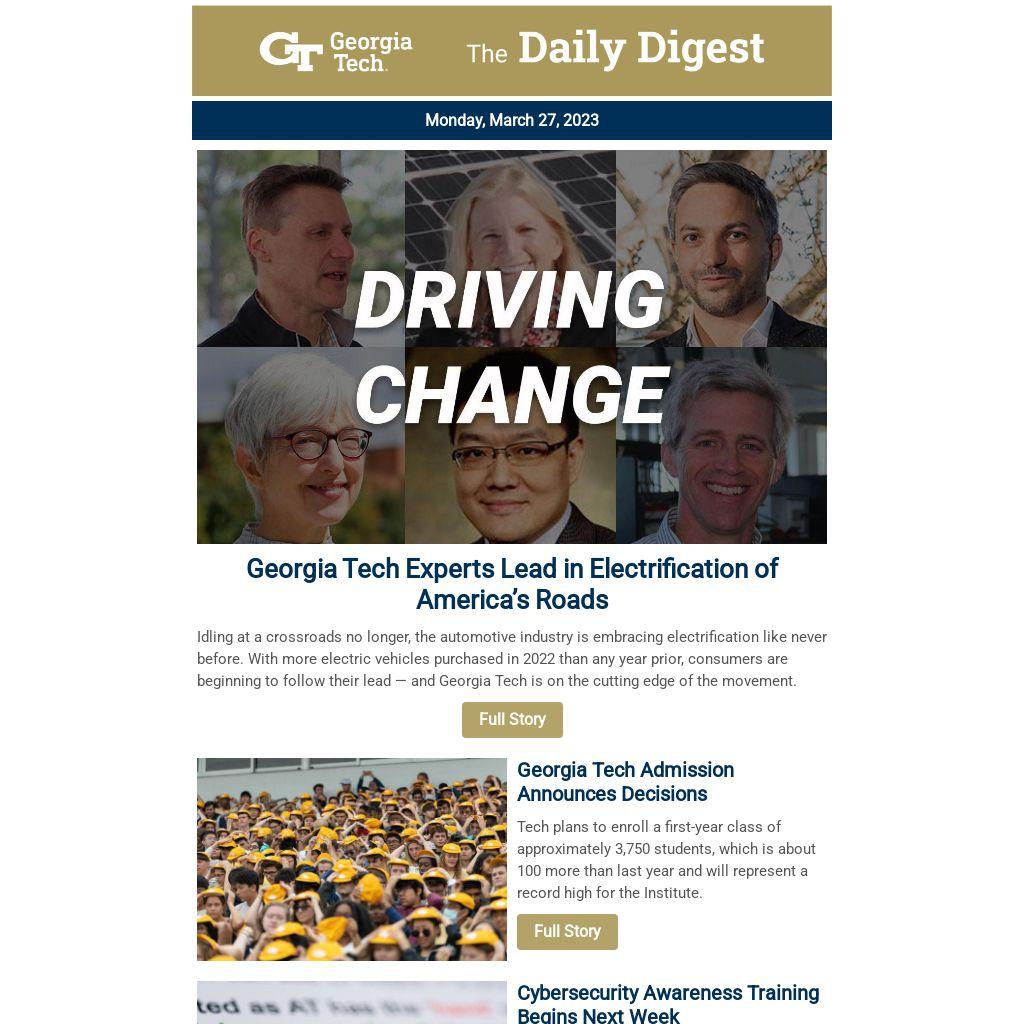Open Full Story for the electrification article
The width and height of the screenshot is (1024, 1024).
512,720
